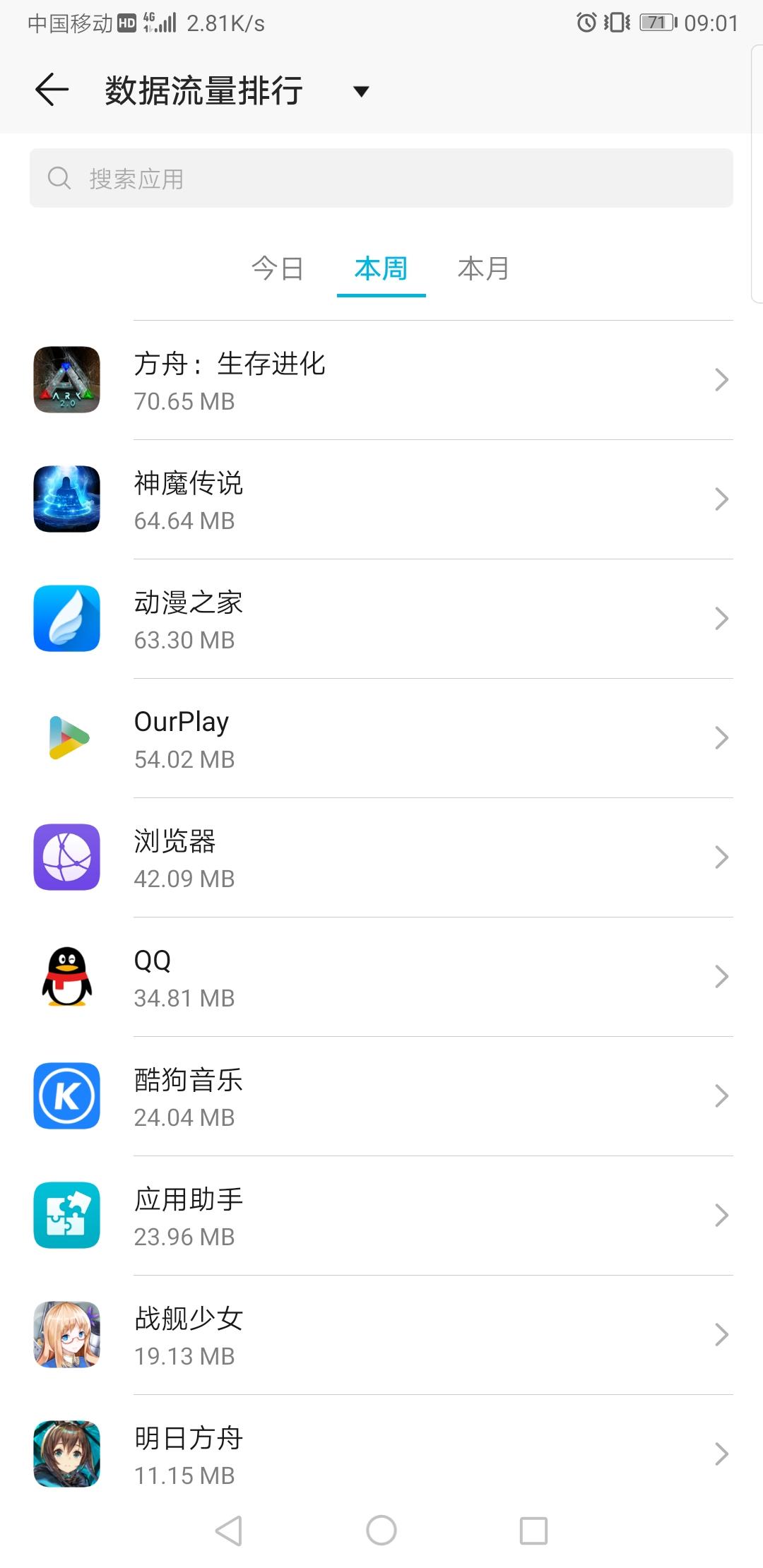Open the OurPlay data usage row
The height and width of the screenshot is (1568, 763).
click(x=381, y=738)
